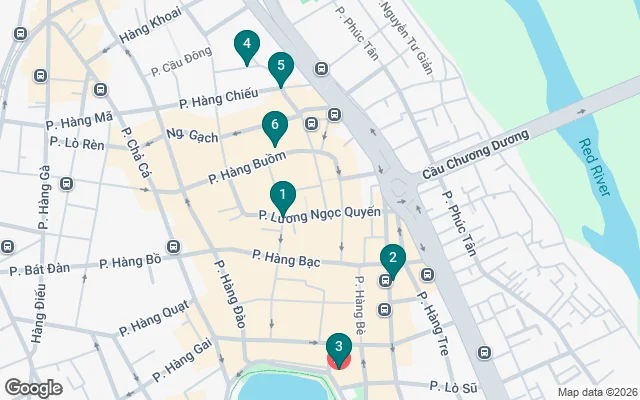This screenshot has width=640, height=400.
Task: View map marker number 5
Action: 281,68
